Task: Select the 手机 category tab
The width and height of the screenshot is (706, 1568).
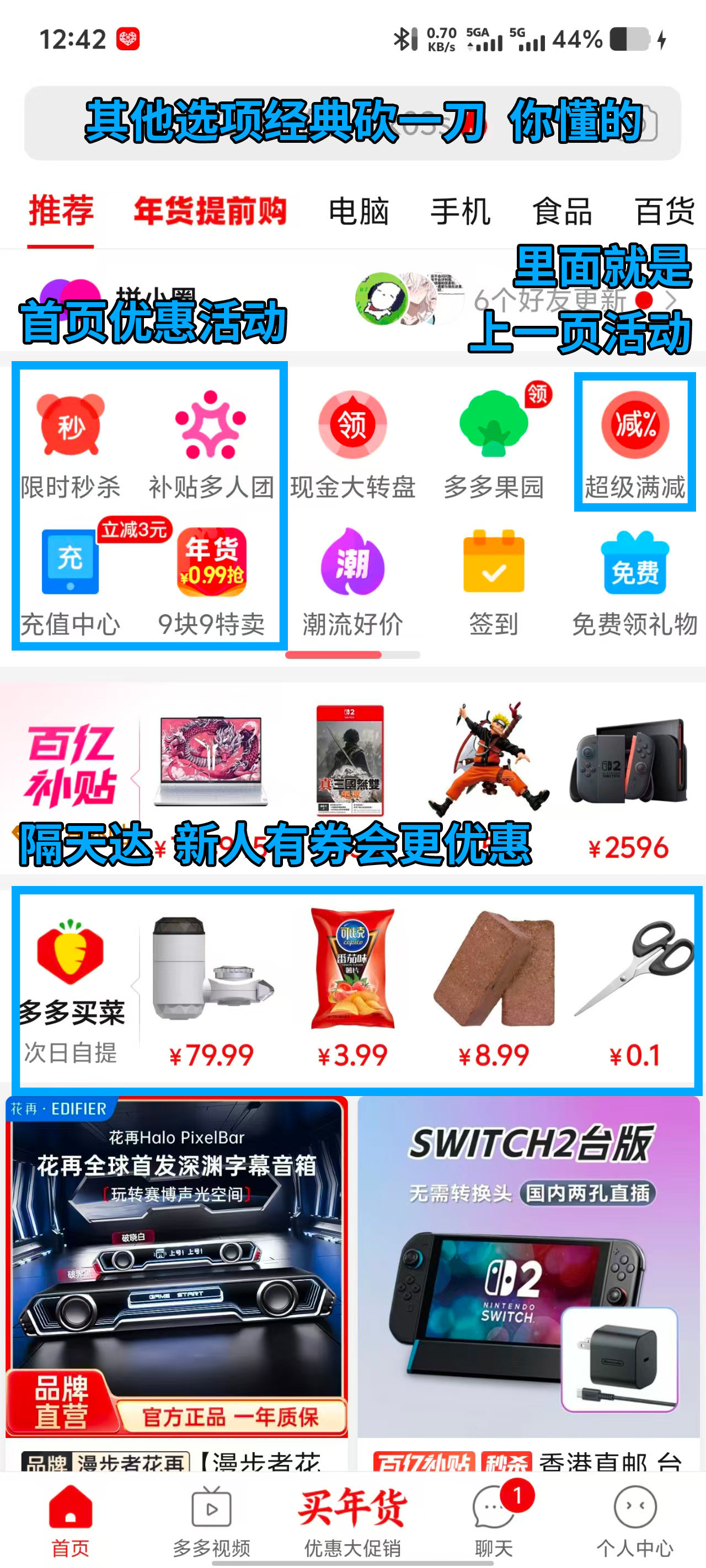Action: [x=460, y=212]
